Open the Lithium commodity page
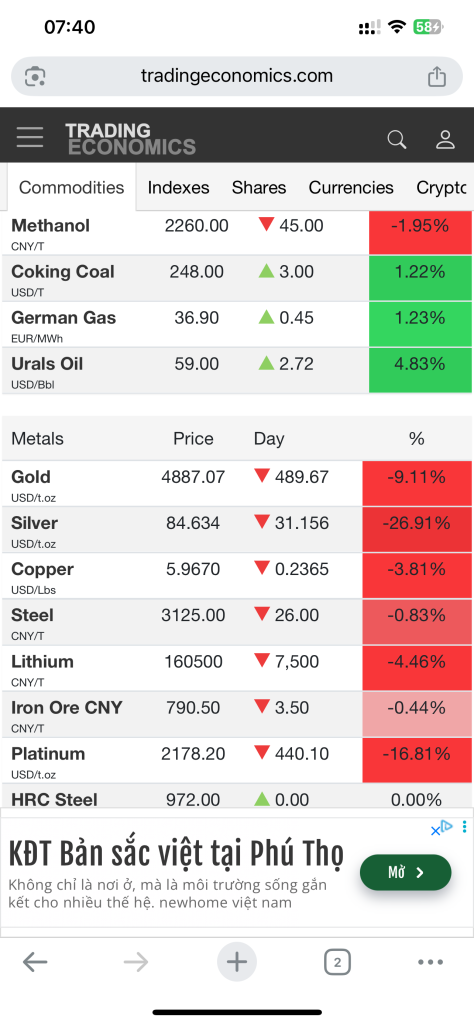 (x=42, y=662)
